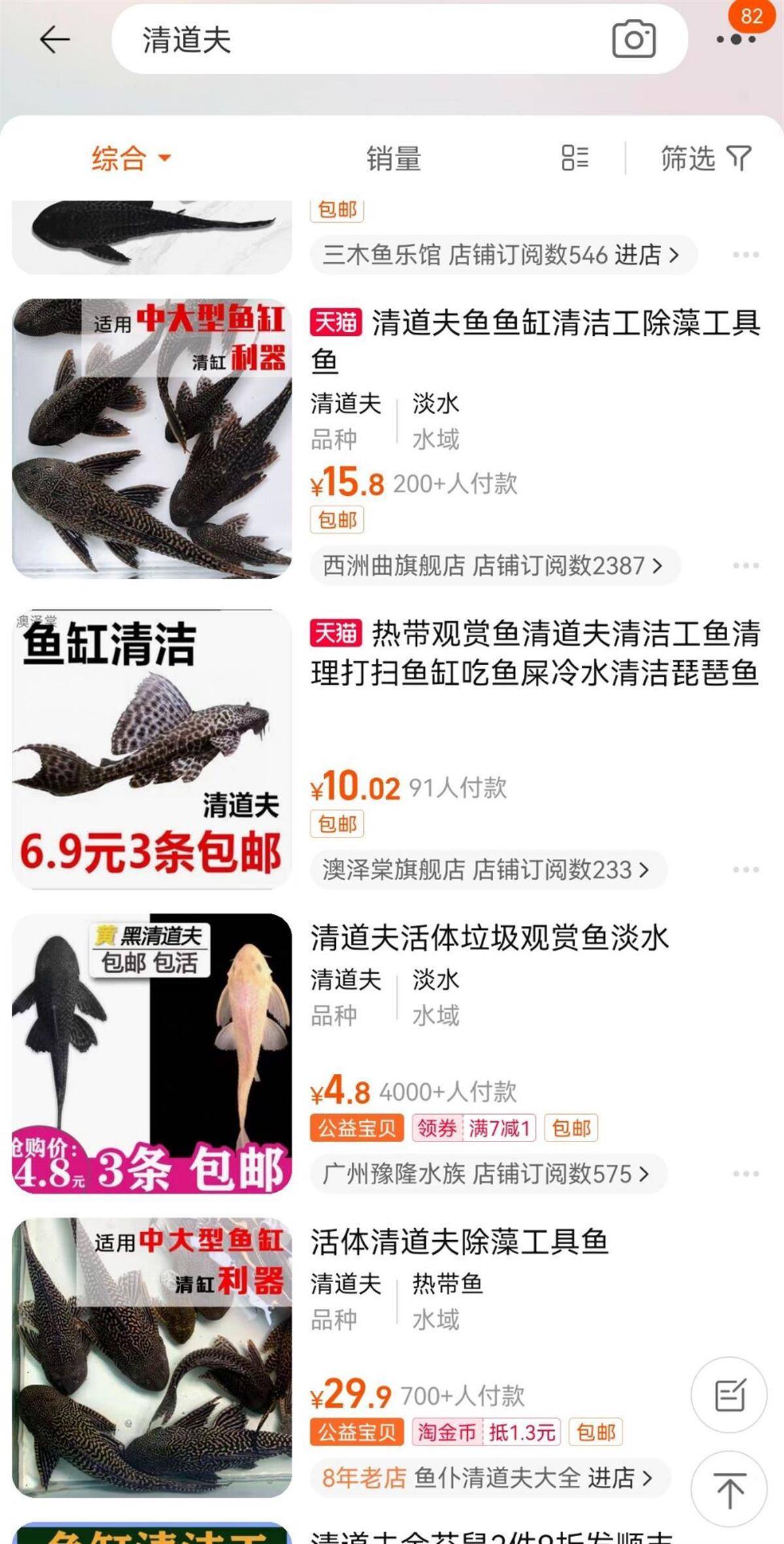
Task: Open the 综合 sort dropdown
Action: click(x=131, y=158)
